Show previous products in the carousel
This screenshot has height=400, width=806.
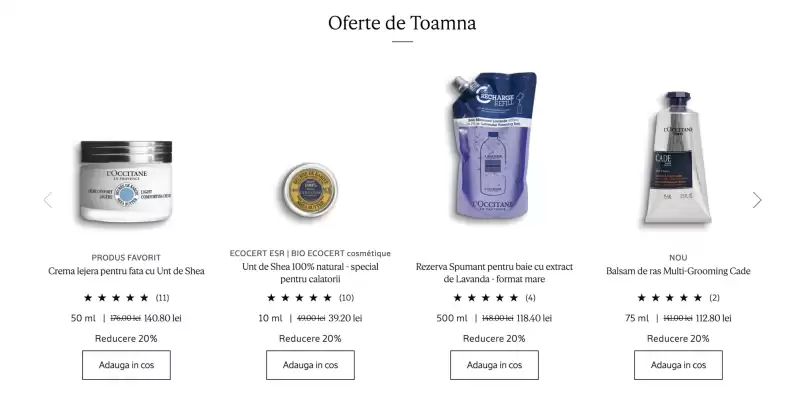(48, 200)
